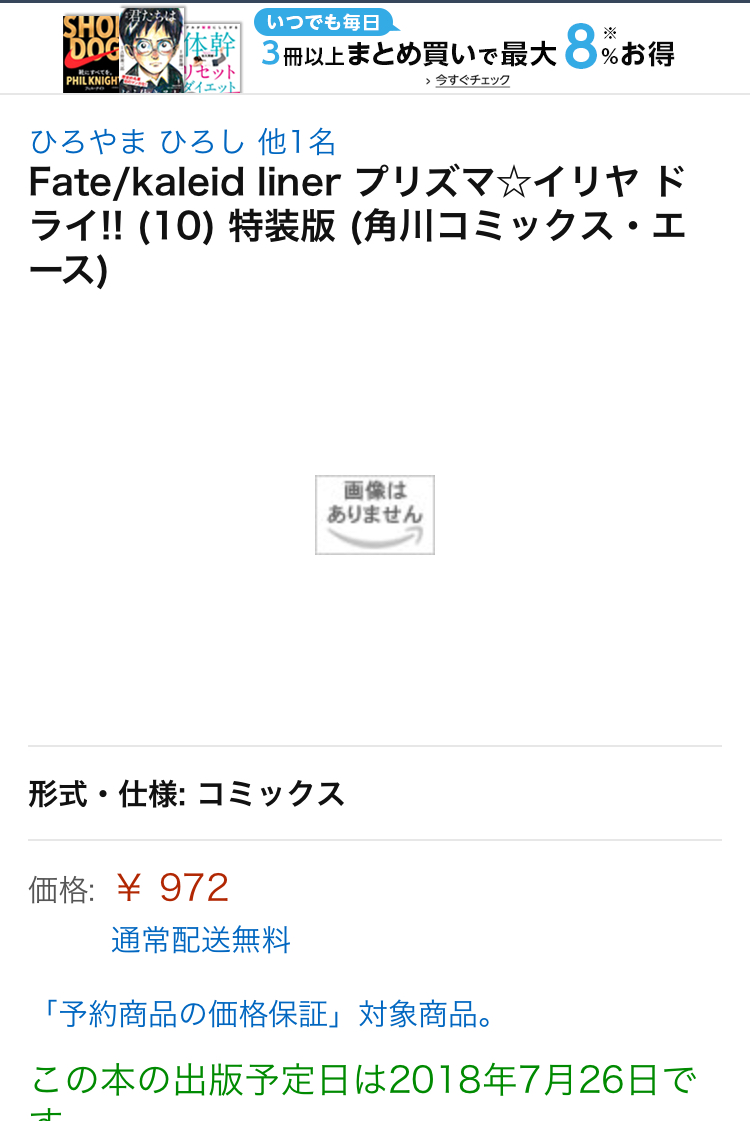Screen dimensions: 750x1121
Task: Tap the 今すぐチェック link
Action: point(472,80)
